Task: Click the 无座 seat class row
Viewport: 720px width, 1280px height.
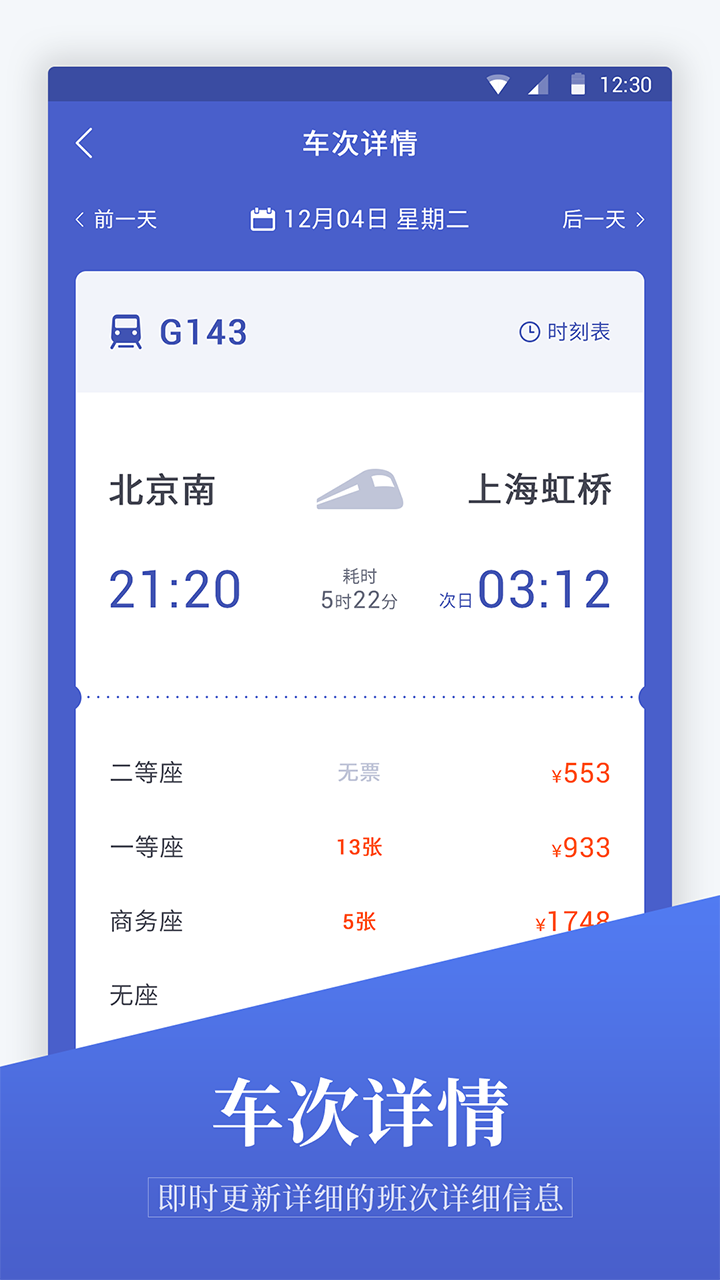Action: pos(137,995)
